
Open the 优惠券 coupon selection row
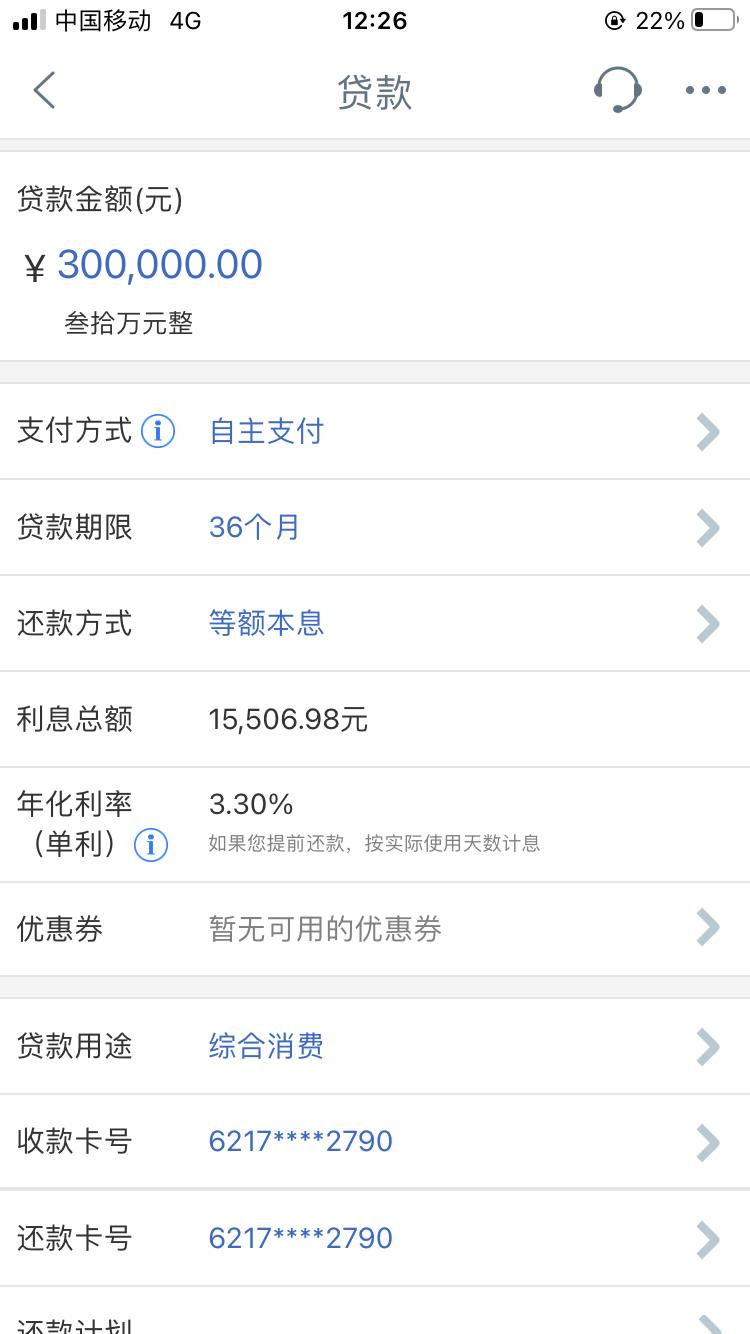708,928
